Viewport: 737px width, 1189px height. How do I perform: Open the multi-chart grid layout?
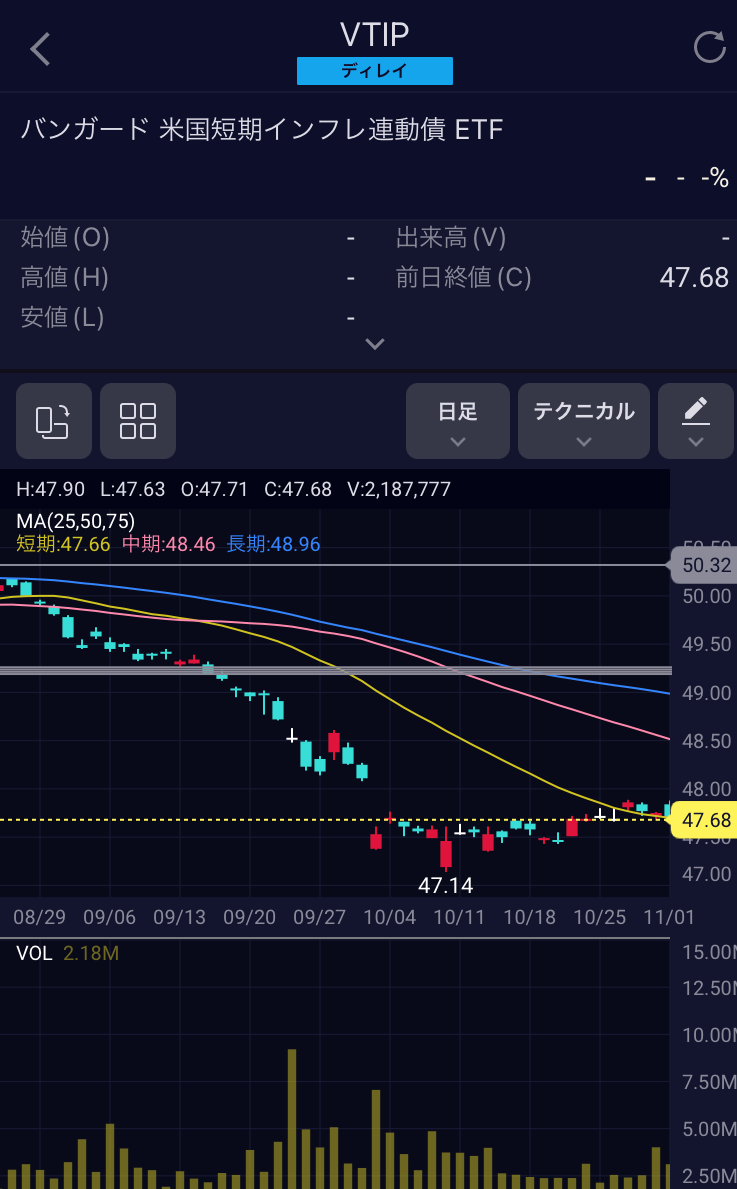pos(138,421)
